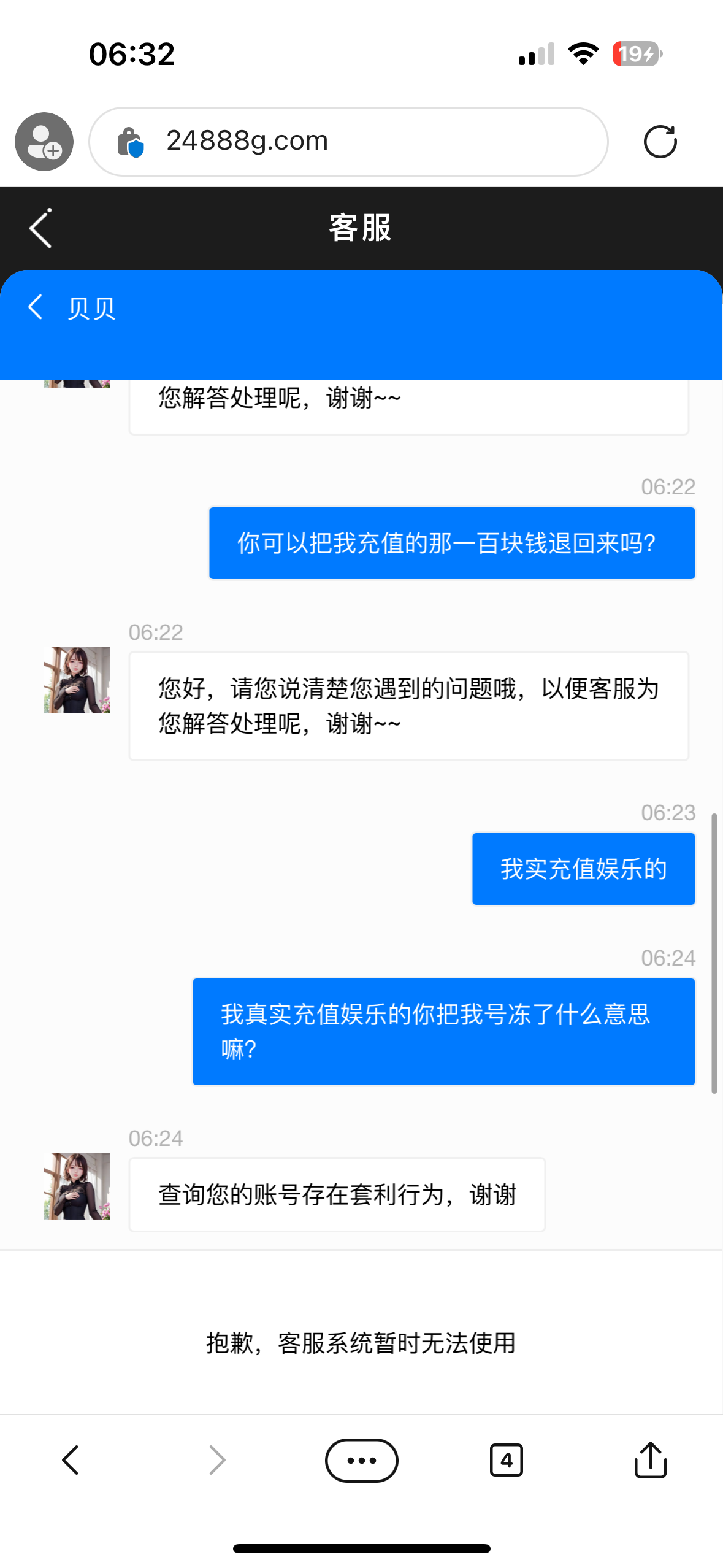Viewport: 723px width, 1568px height.
Task: Click the add profile icon top left
Action: click(43, 141)
